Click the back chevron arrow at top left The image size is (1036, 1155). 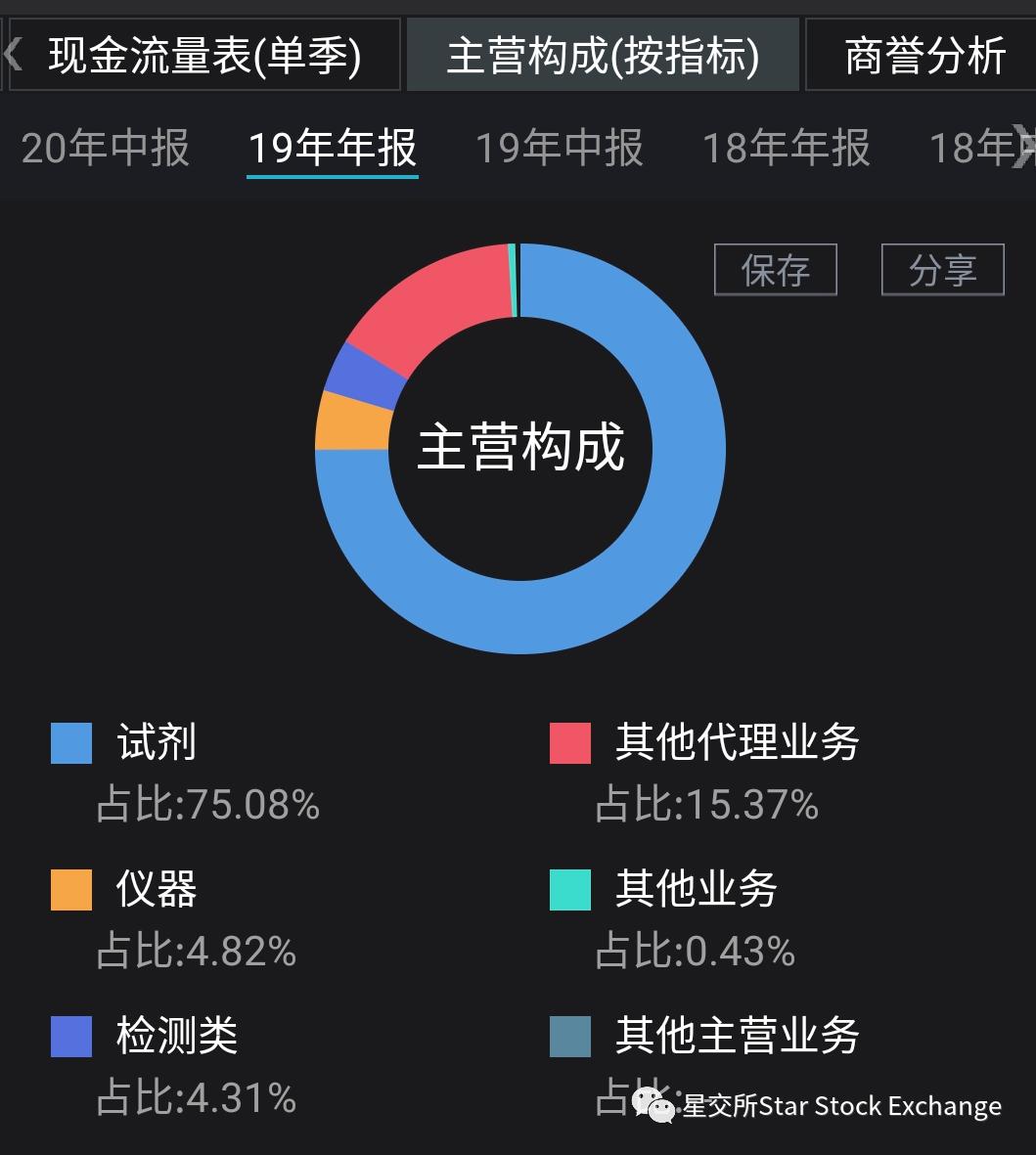point(11,55)
